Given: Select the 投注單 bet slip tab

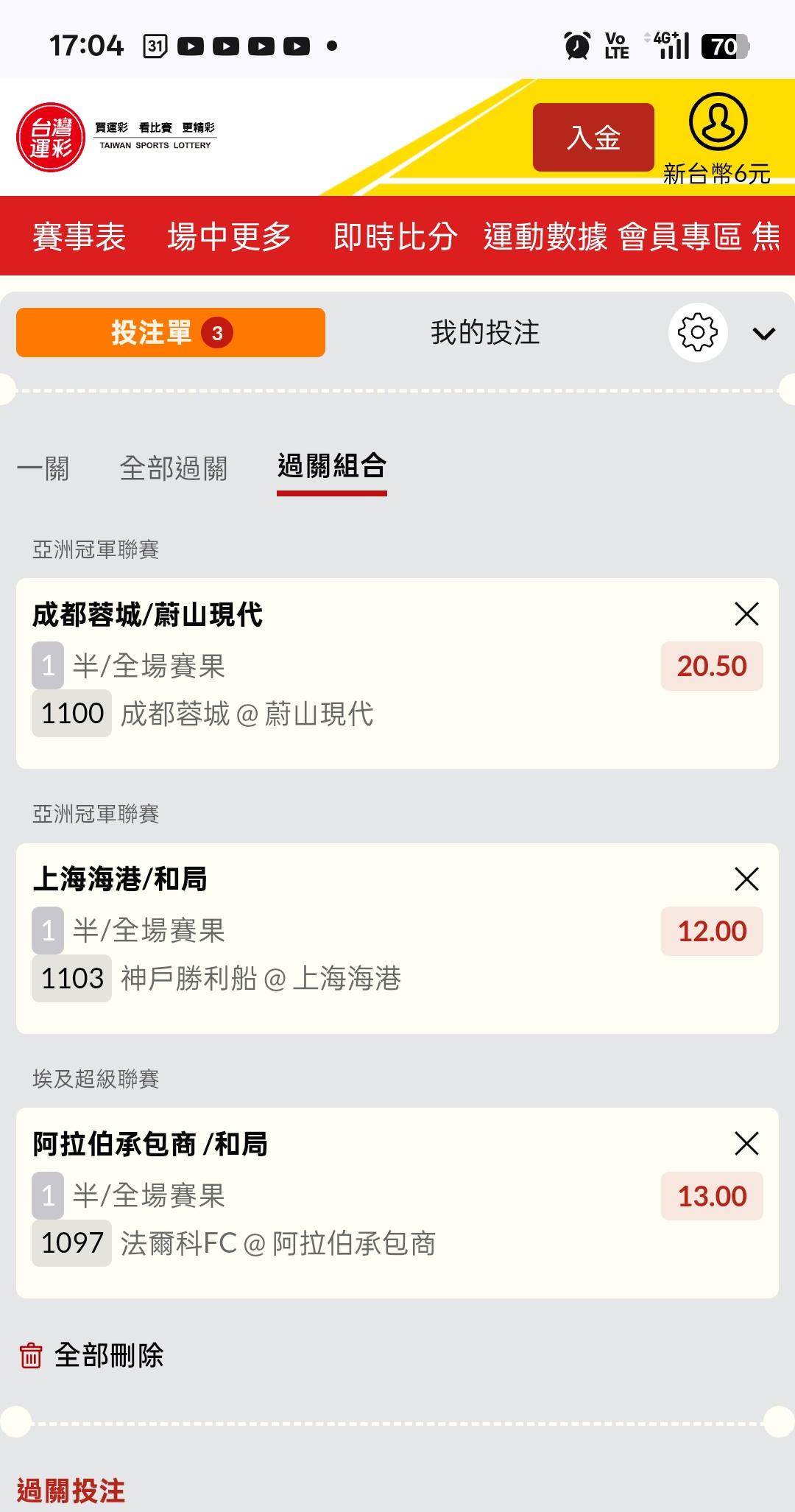Looking at the screenshot, I should (171, 333).
